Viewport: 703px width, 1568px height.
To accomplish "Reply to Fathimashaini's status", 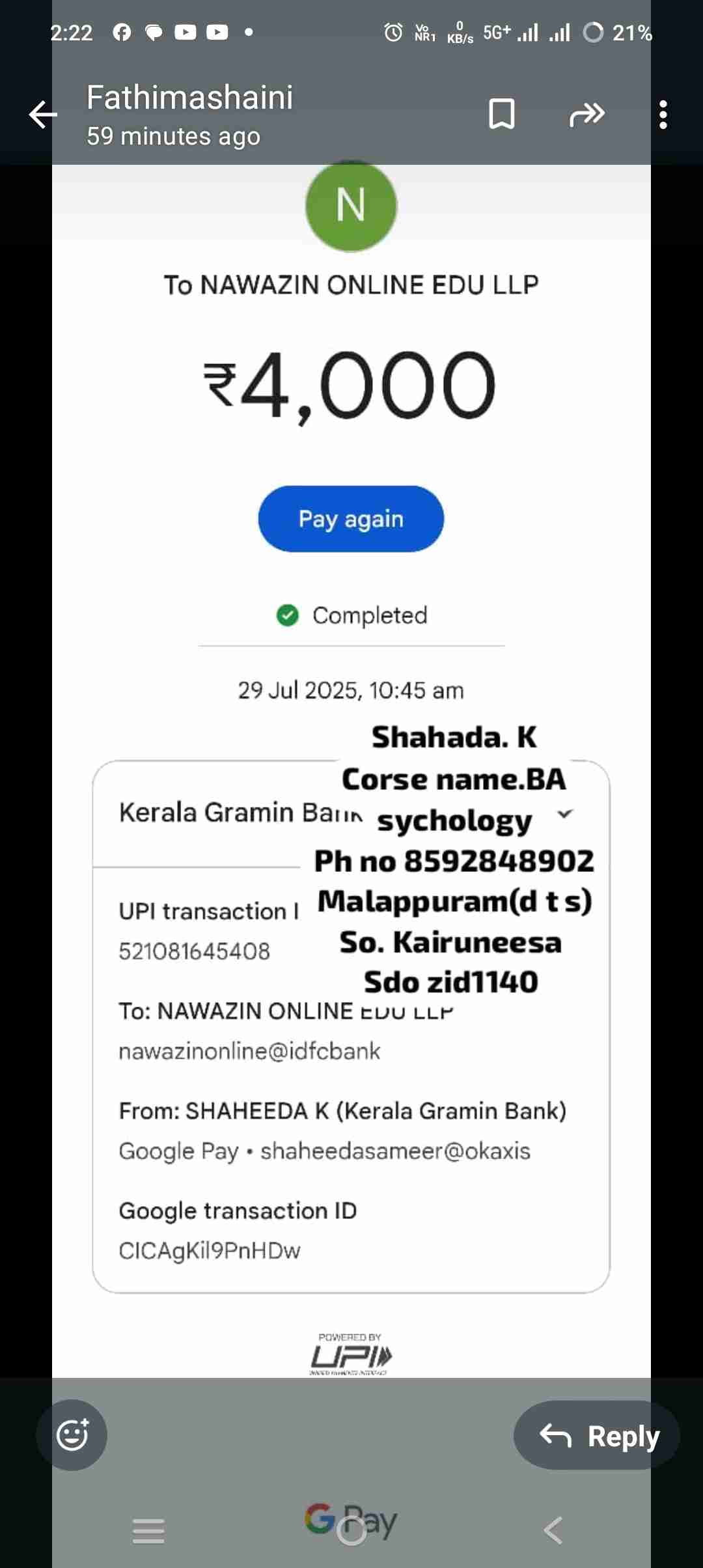I will (597, 1436).
